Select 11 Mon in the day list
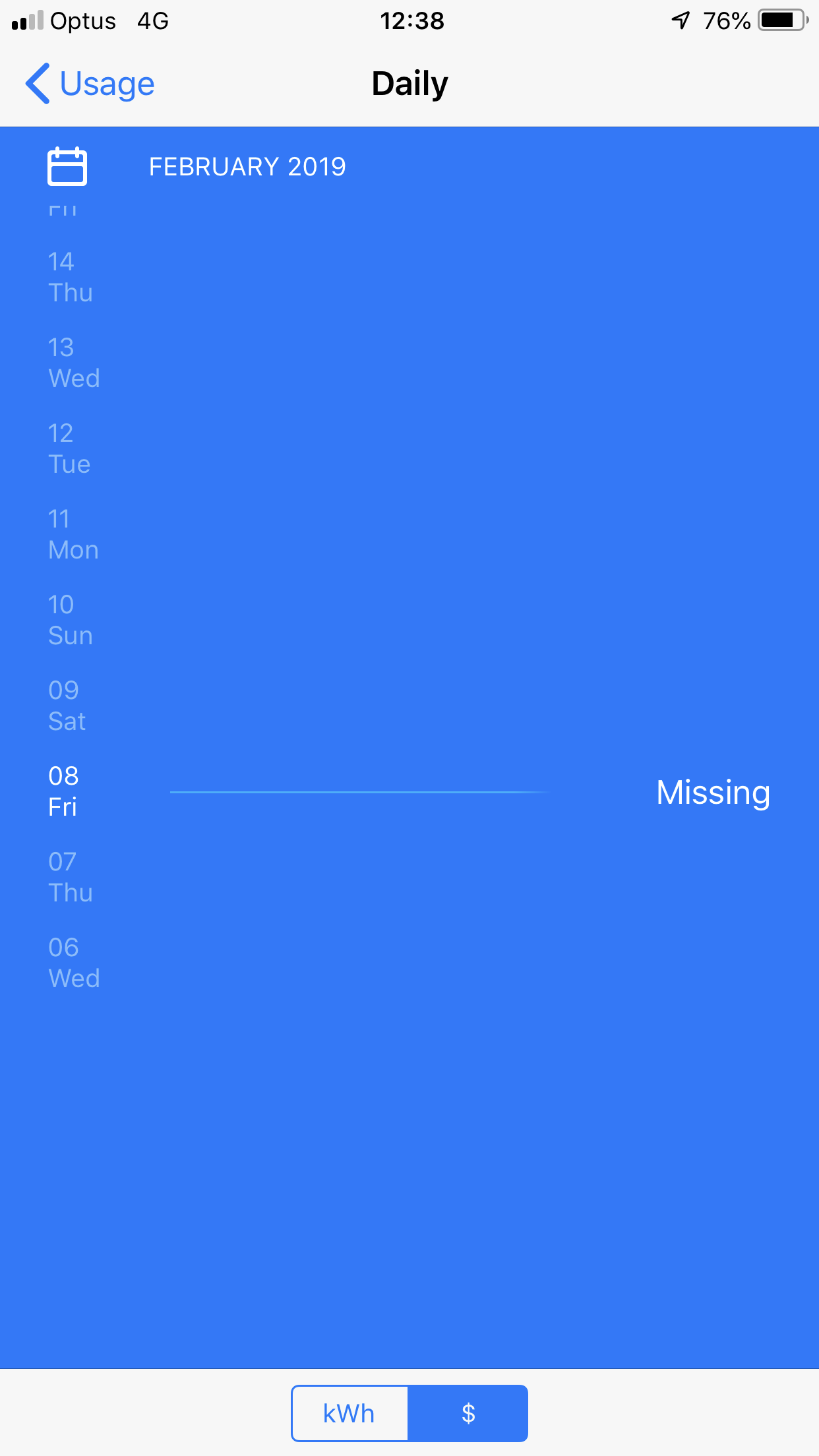This screenshot has width=819, height=1456. click(x=73, y=534)
